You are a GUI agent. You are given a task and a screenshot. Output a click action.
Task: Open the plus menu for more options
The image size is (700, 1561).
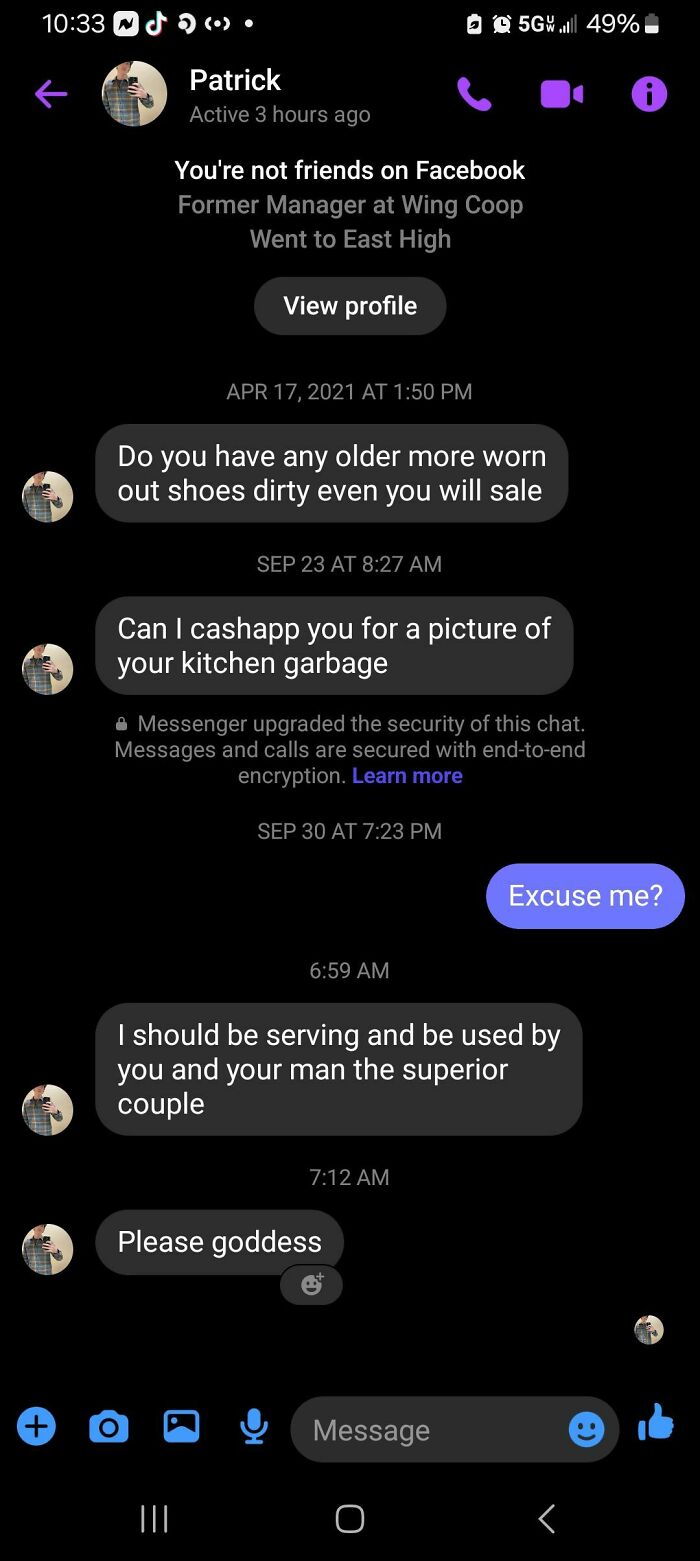[36, 1426]
